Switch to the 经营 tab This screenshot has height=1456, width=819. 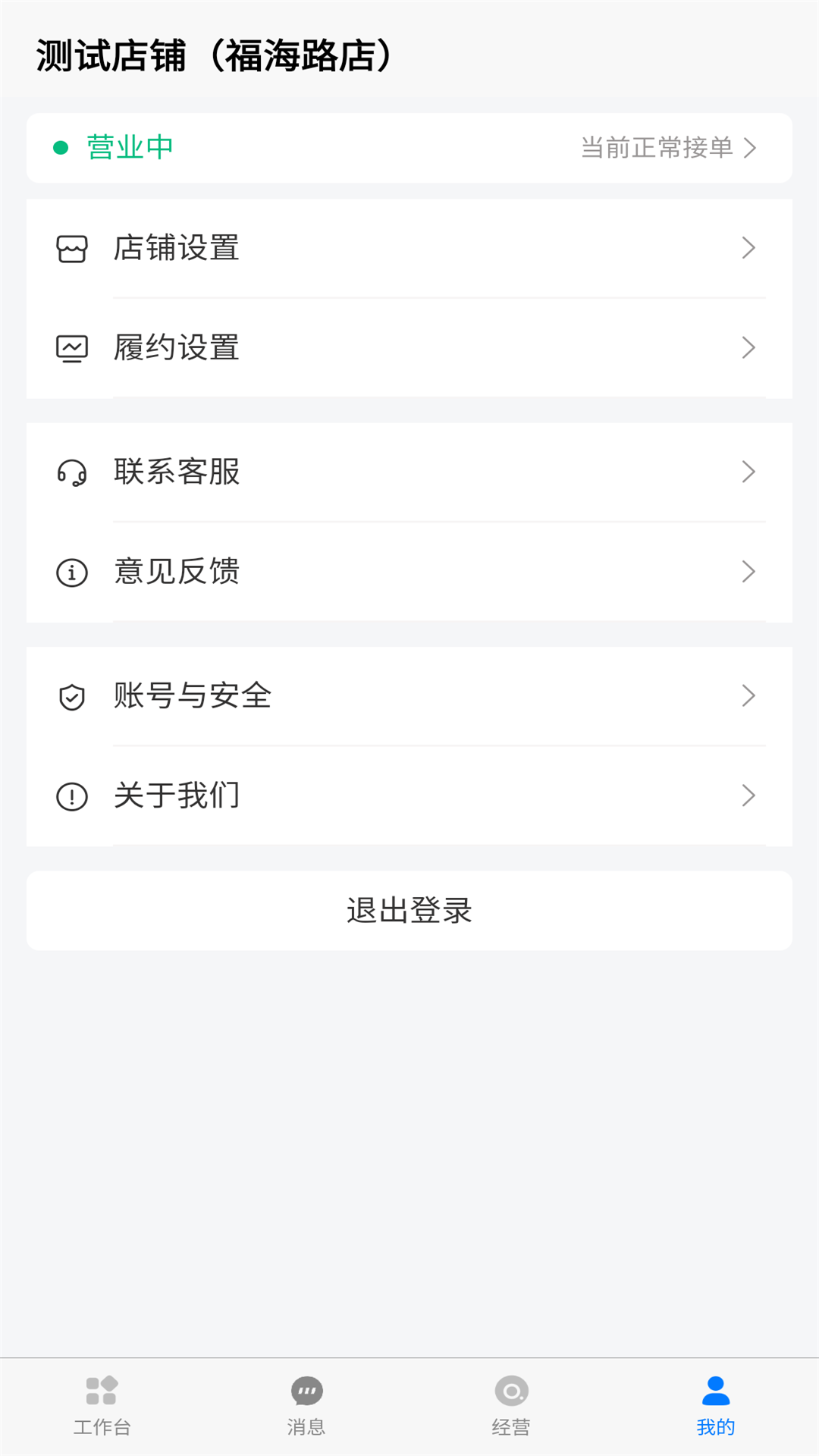pyautogui.click(x=511, y=1405)
